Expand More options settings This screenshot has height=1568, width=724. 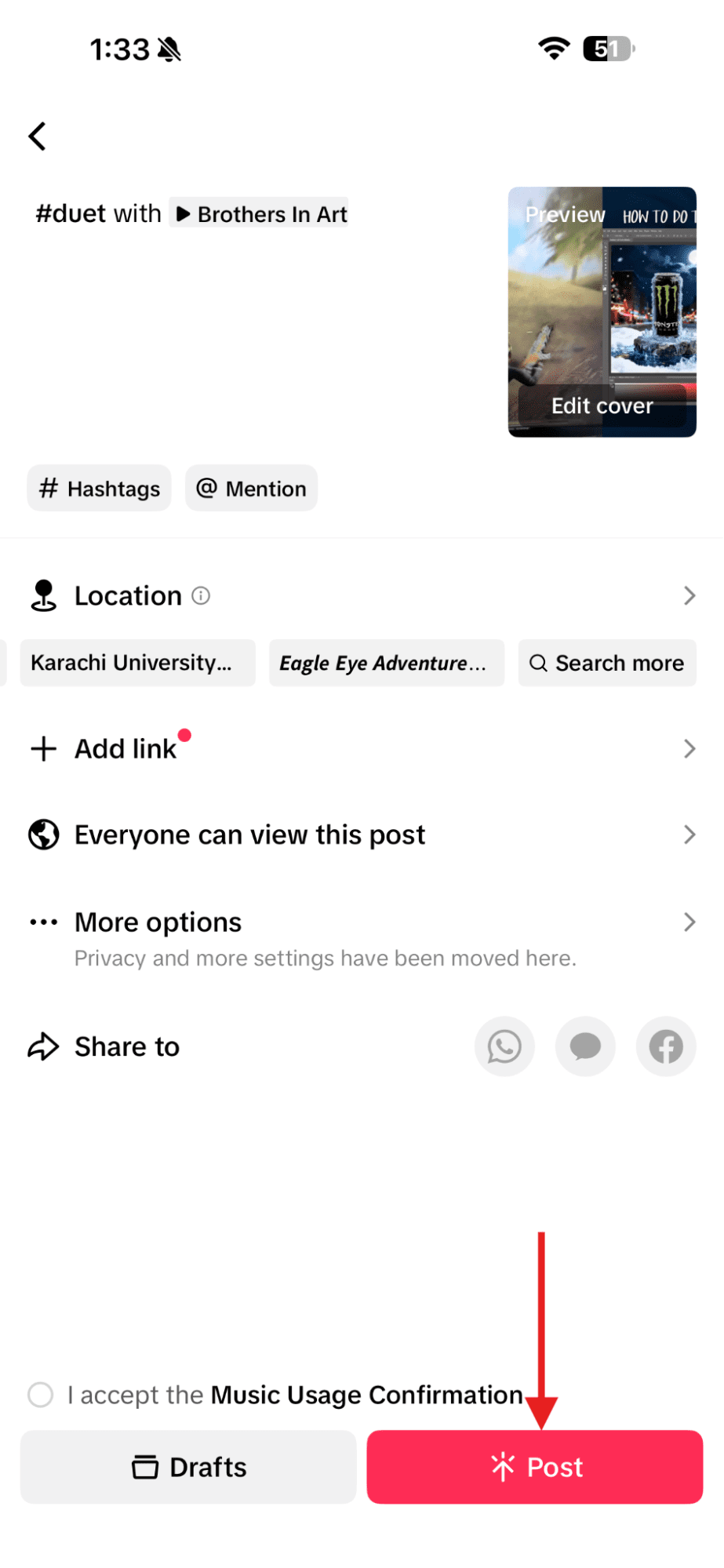pyautogui.click(x=689, y=922)
